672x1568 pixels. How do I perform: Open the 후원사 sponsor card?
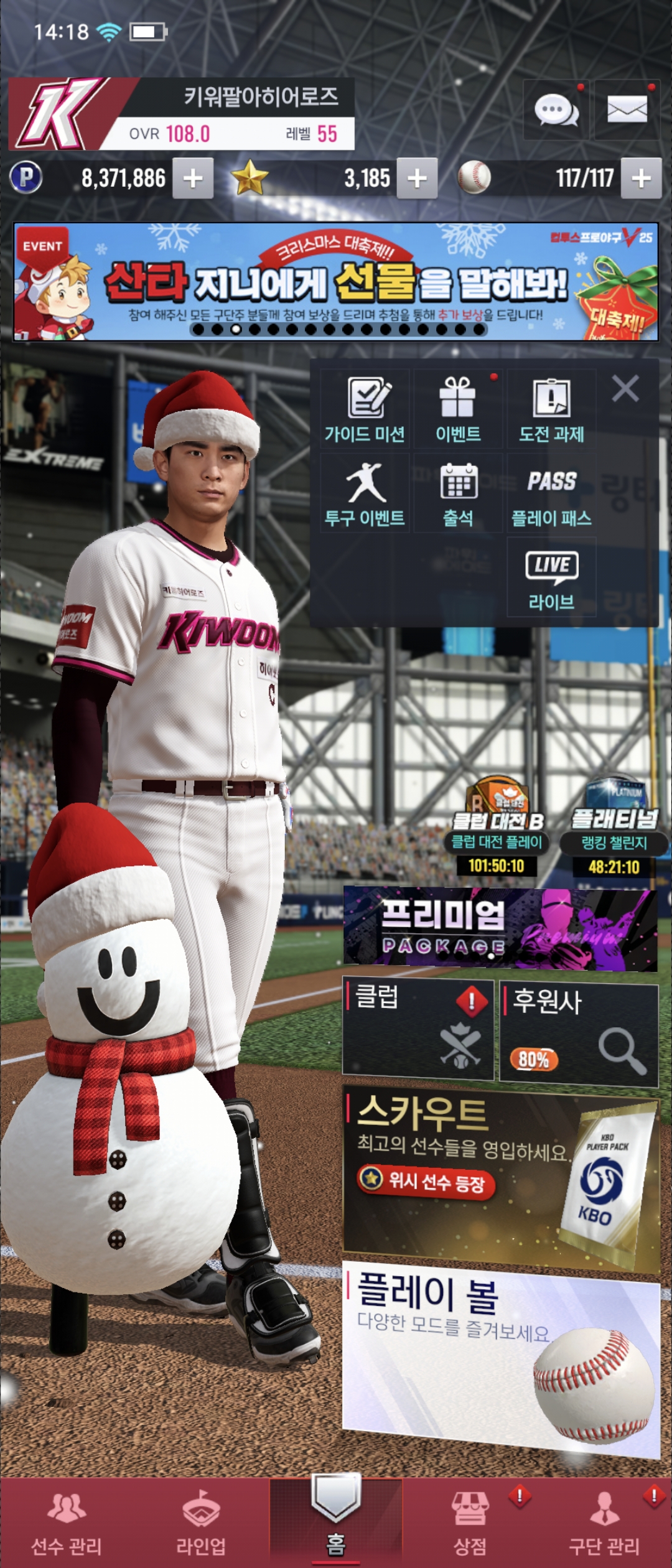tap(579, 1035)
